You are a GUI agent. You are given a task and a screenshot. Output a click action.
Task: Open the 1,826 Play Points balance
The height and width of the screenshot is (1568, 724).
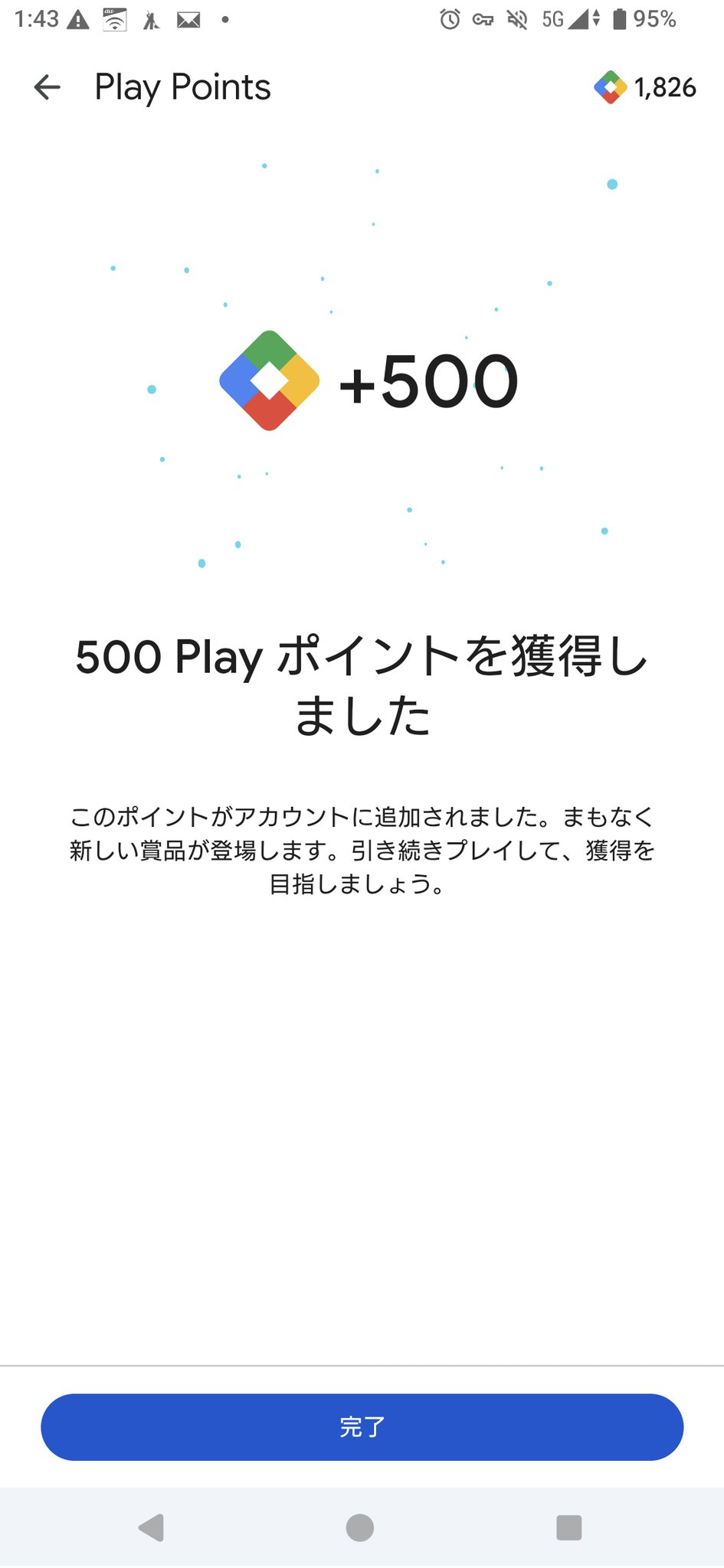point(645,87)
